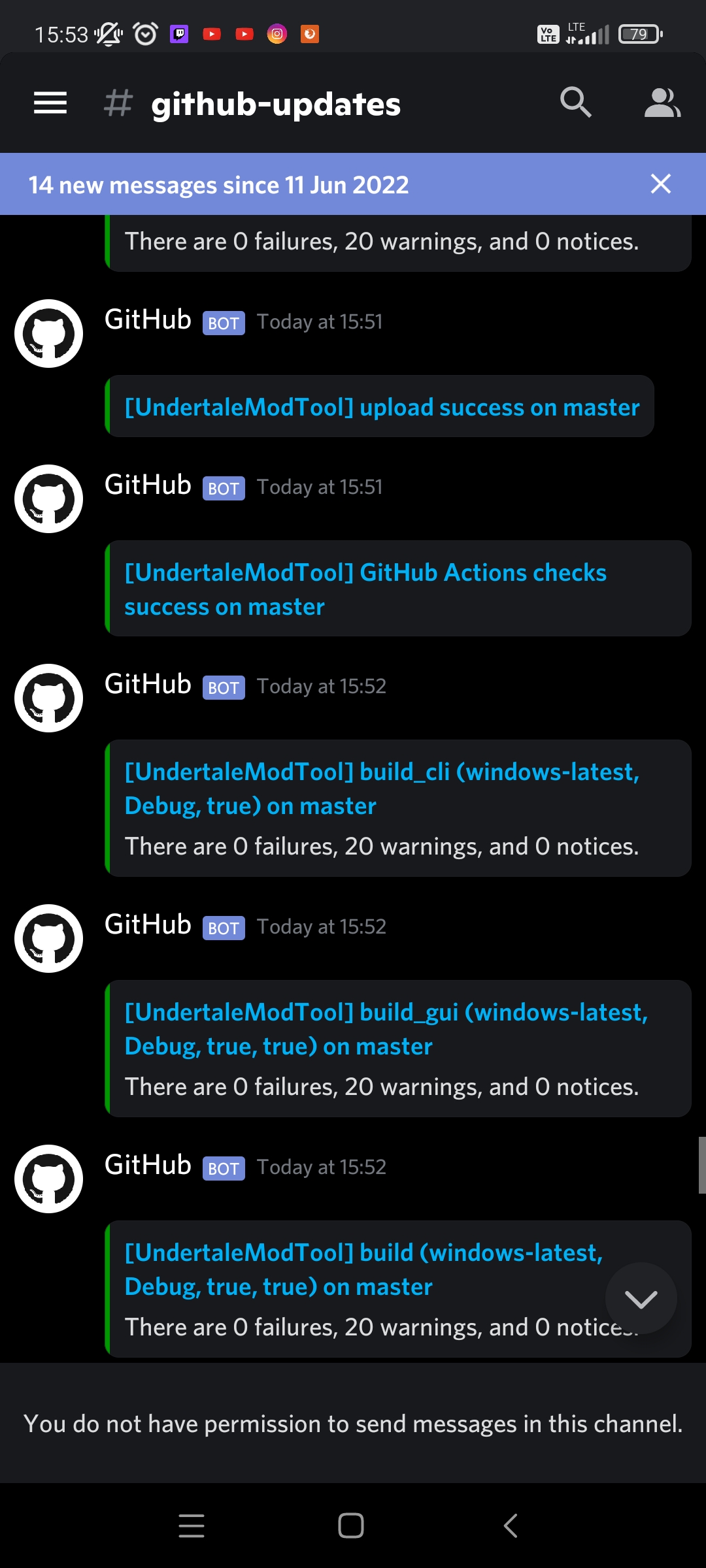Screen dimensions: 706x1568
Task: Open GitHub bot's avatar next to upload success message
Action: [48, 333]
